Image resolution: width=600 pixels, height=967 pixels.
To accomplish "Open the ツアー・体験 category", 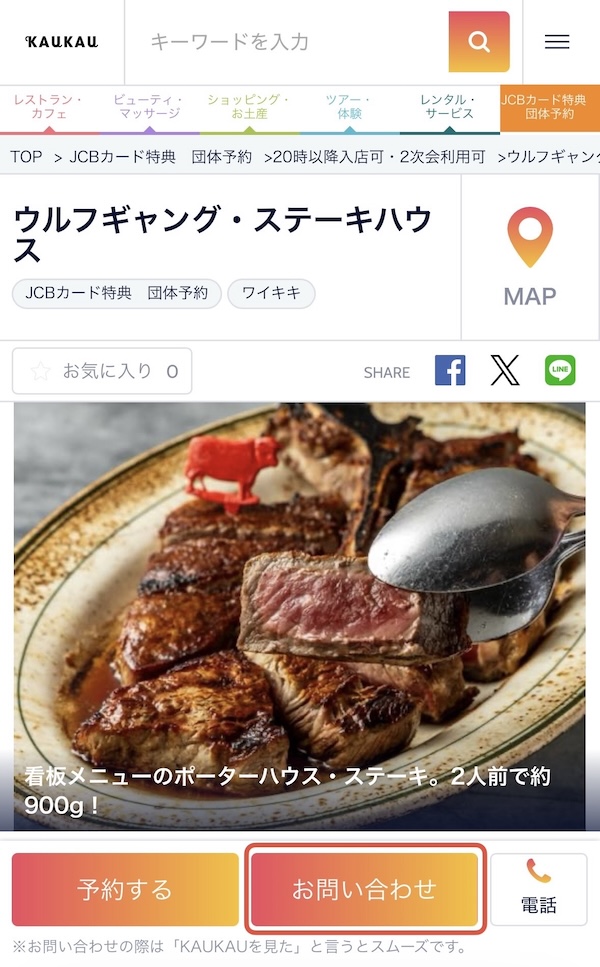I will tap(349, 107).
